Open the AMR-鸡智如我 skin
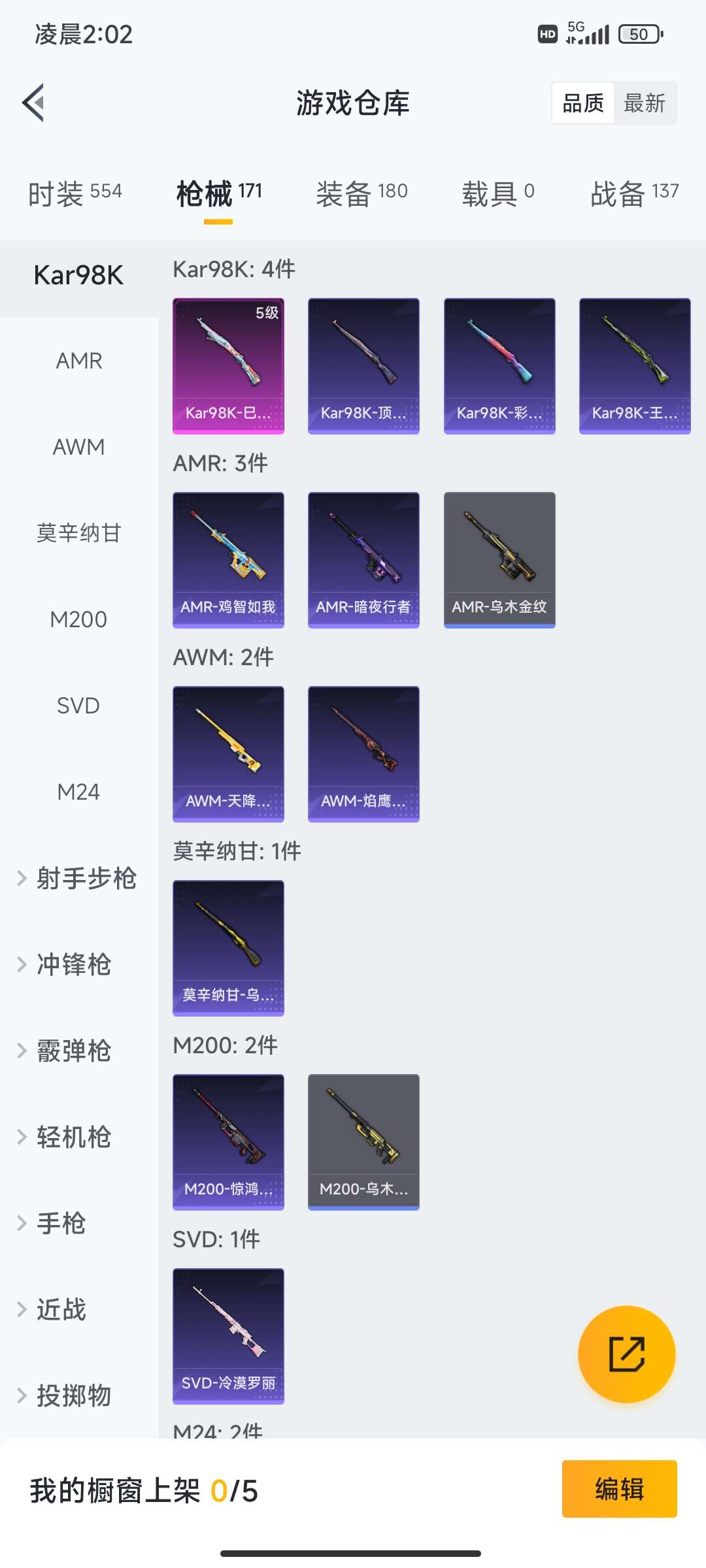The image size is (706, 1568). click(228, 560)
